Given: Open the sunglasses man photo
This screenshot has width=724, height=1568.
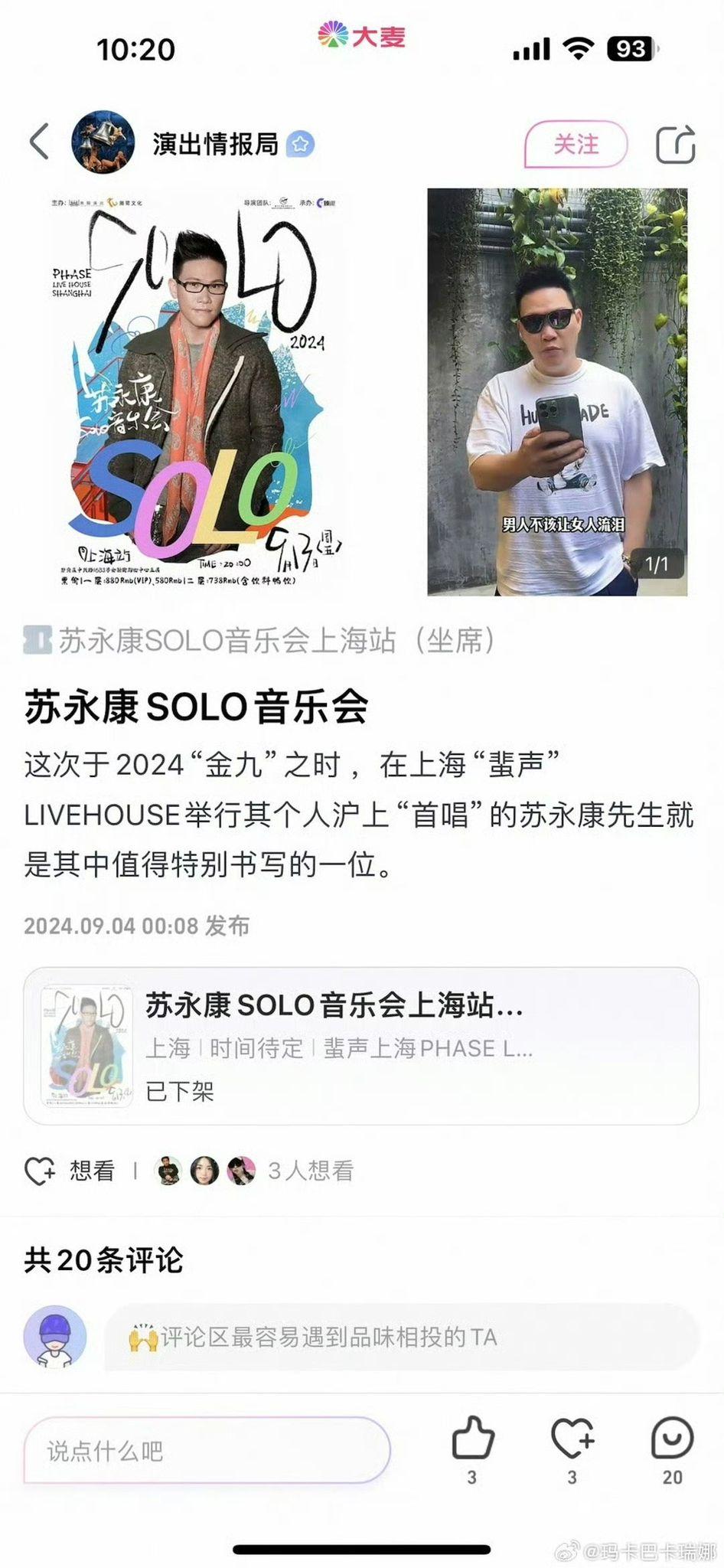Looking at the screenshot, I should (557, 392).
